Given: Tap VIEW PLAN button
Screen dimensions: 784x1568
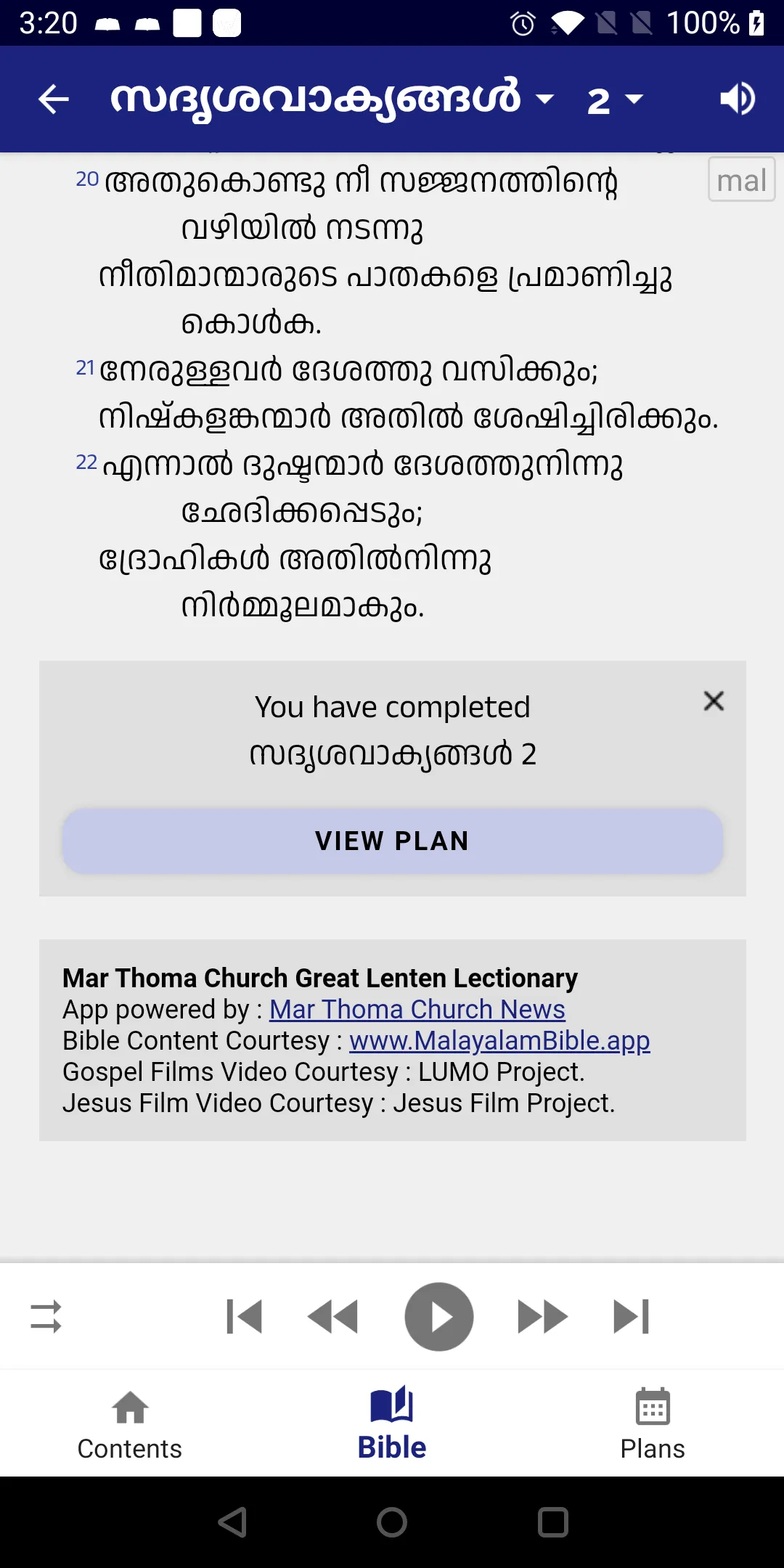Looking at the screenshot, I should (x=392, y=841).
